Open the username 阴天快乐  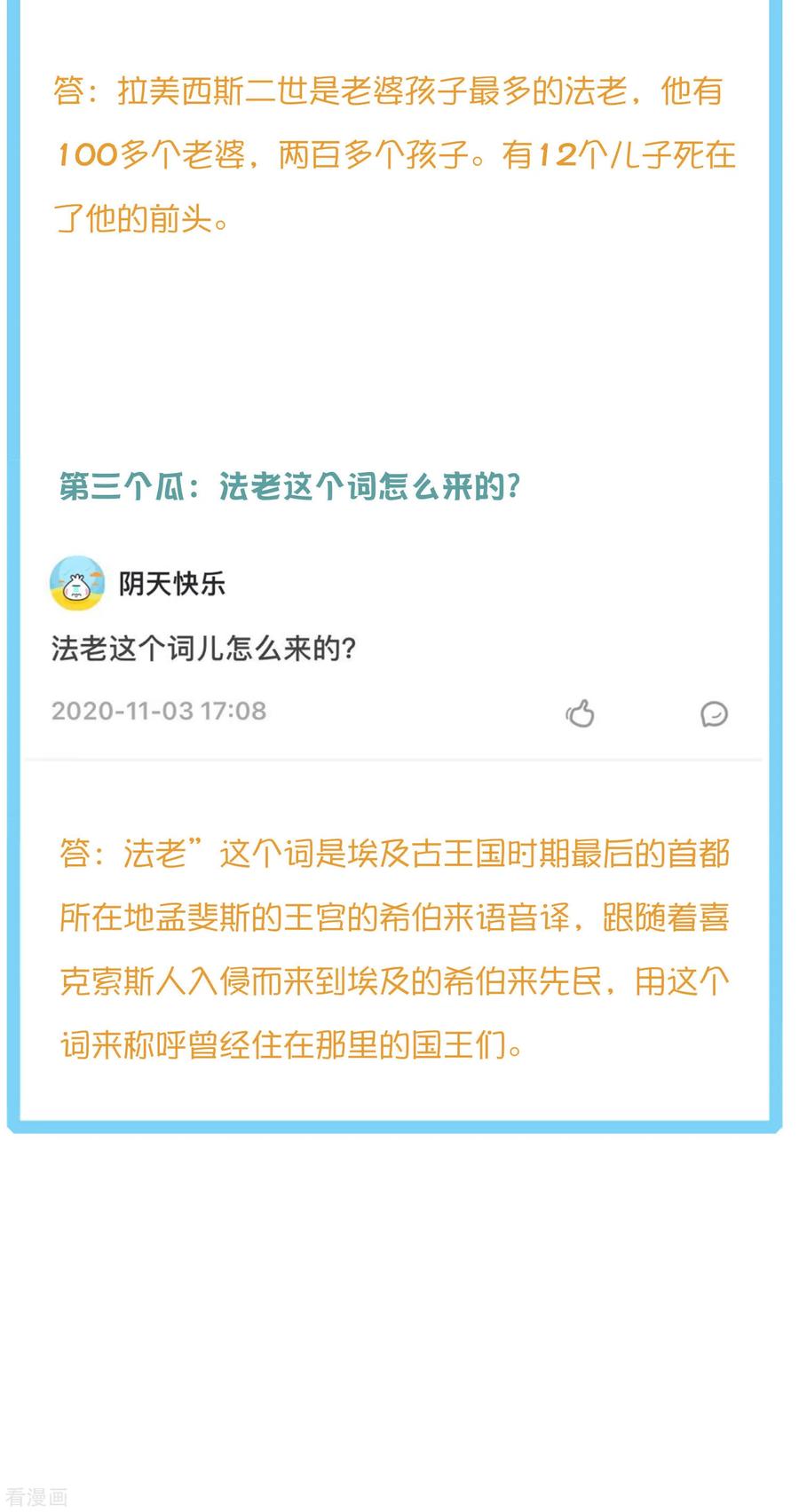click(171, 584)
